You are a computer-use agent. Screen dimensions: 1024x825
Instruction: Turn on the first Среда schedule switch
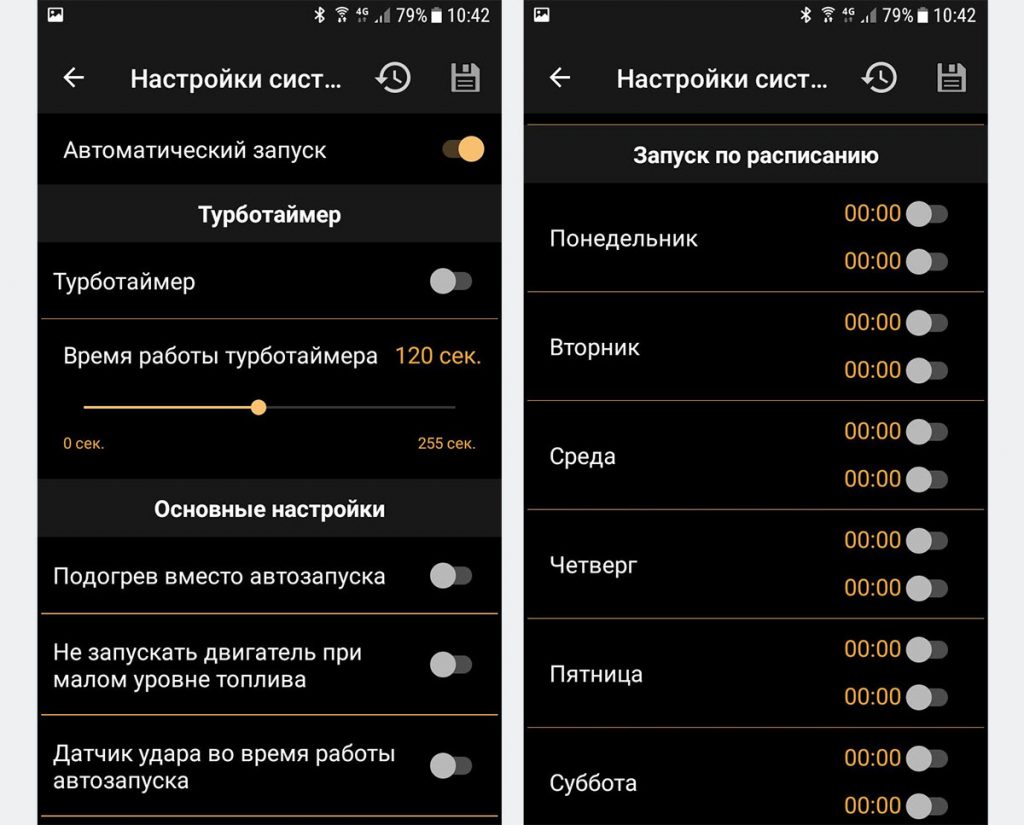926,431
